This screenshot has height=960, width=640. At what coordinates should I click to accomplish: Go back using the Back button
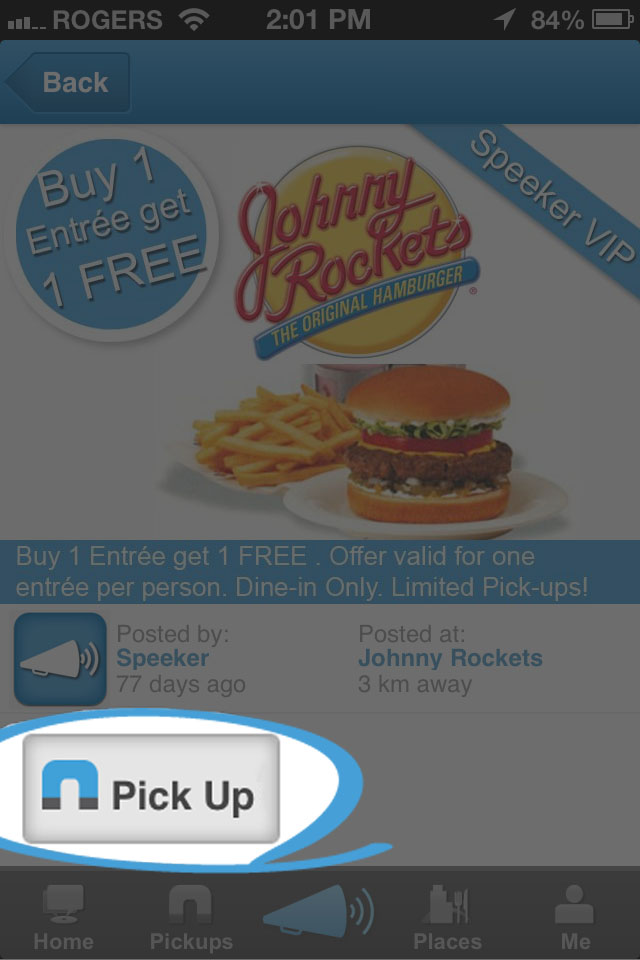70,82
